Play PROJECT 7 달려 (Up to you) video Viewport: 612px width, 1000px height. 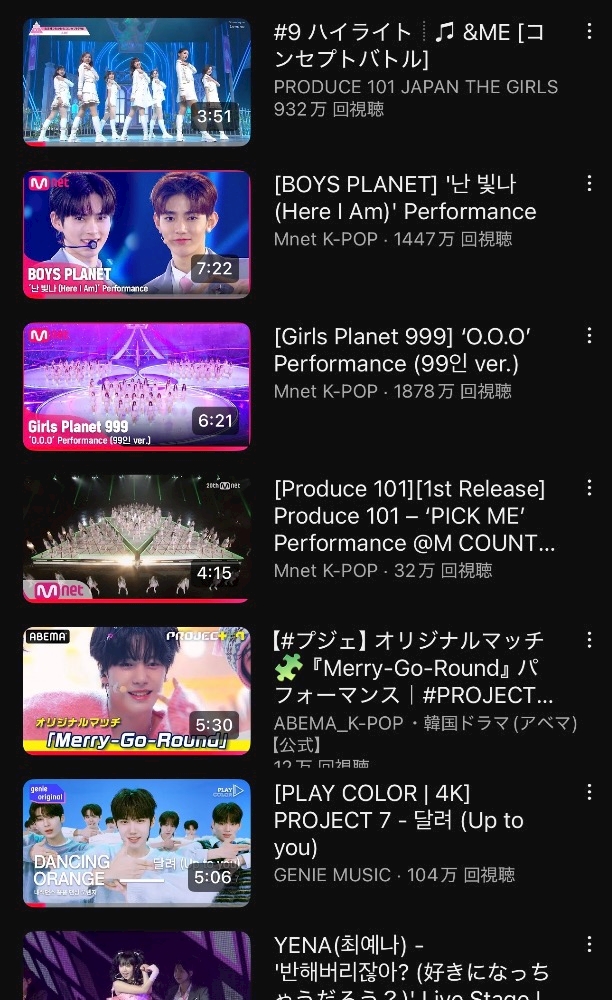click(x=137, y=842)
